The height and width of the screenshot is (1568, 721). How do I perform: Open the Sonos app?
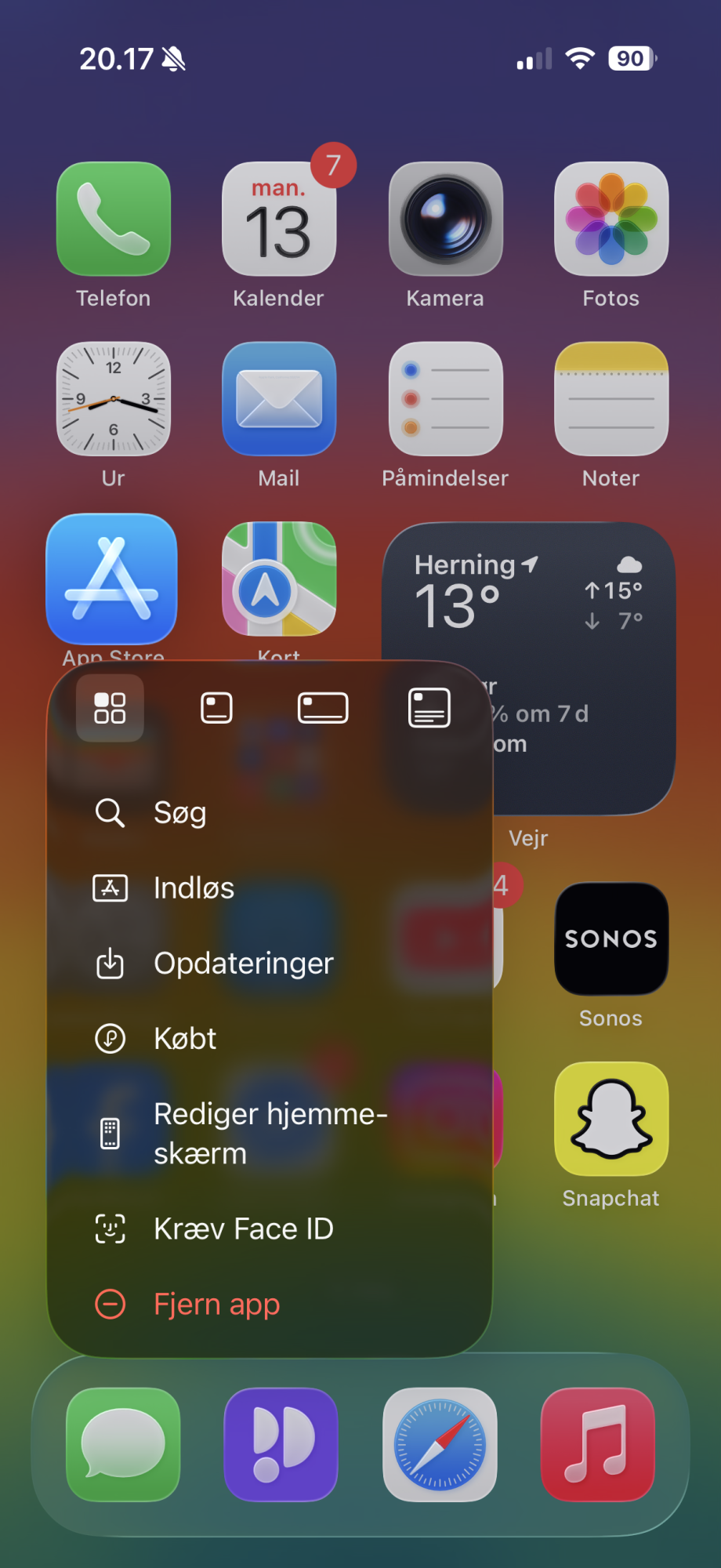tap(611, 939)
